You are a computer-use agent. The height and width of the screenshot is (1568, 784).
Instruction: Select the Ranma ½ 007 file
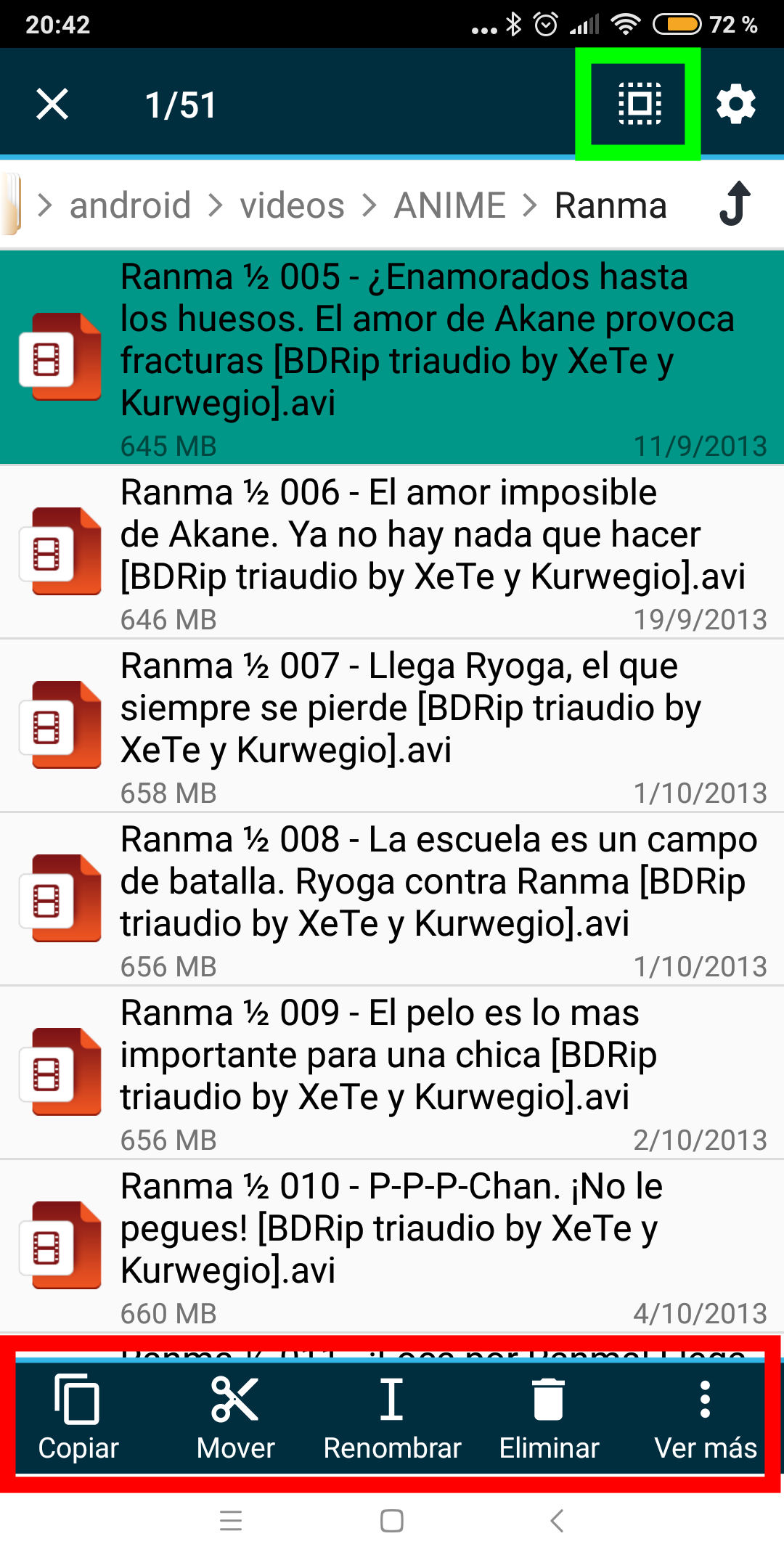coord(392,725)
